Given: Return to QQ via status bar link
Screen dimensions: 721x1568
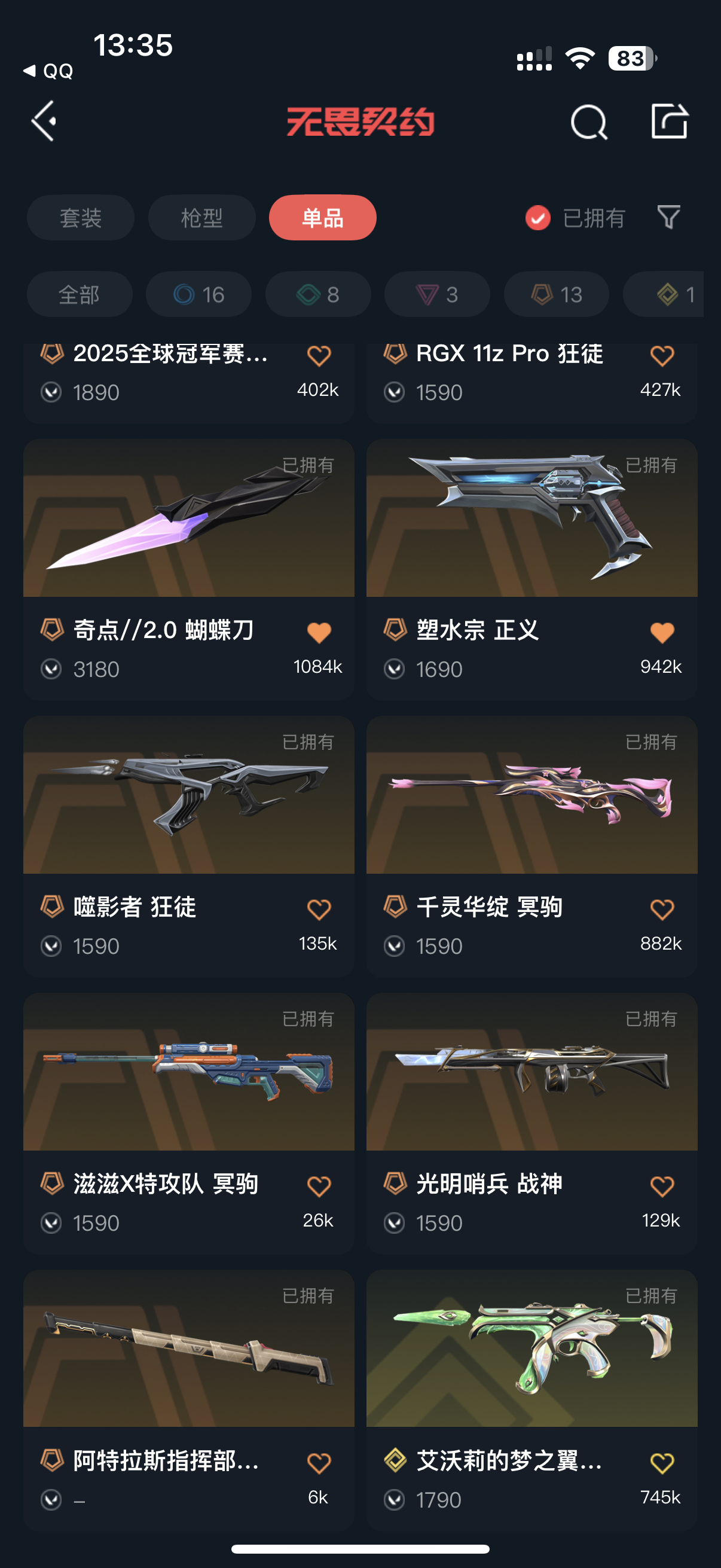Looking at the screenshot, I should point(48,71).
